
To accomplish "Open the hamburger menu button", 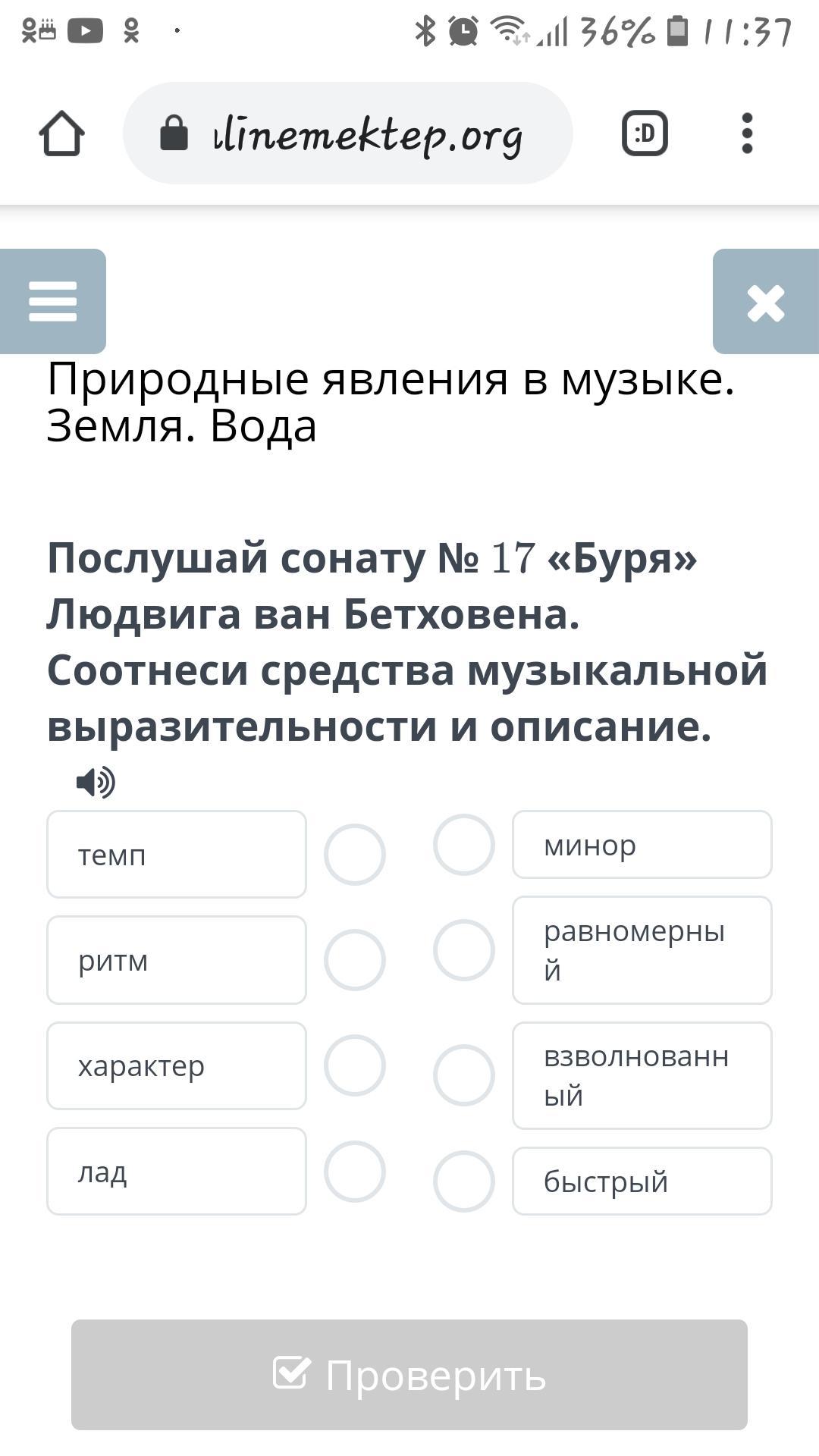I will pos(53,301).
